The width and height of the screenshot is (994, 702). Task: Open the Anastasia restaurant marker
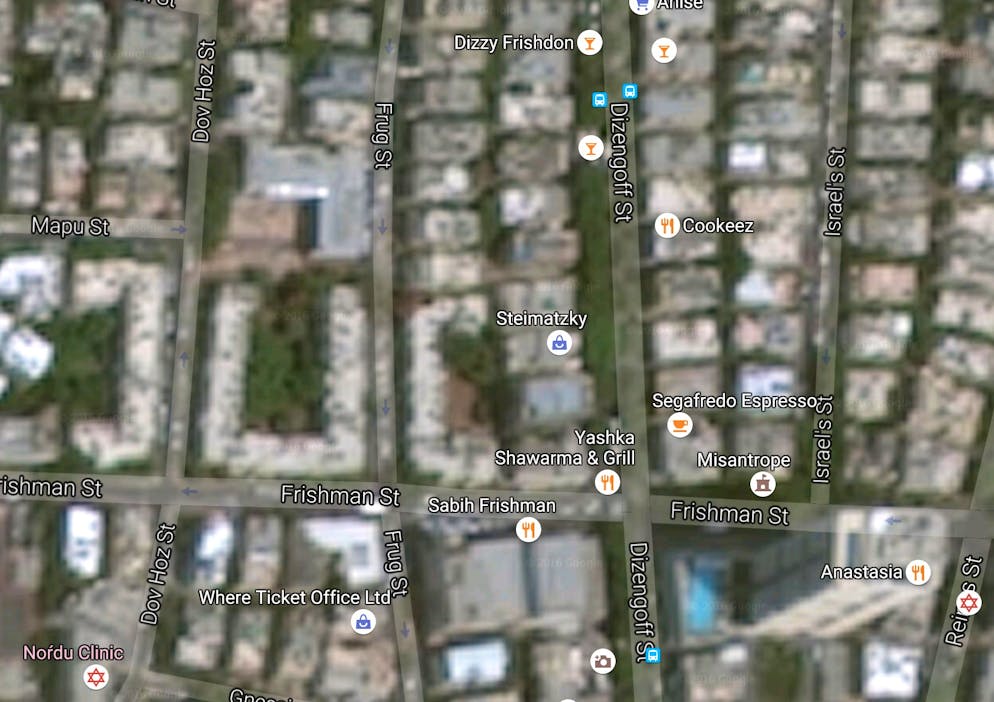coord(918,573)
